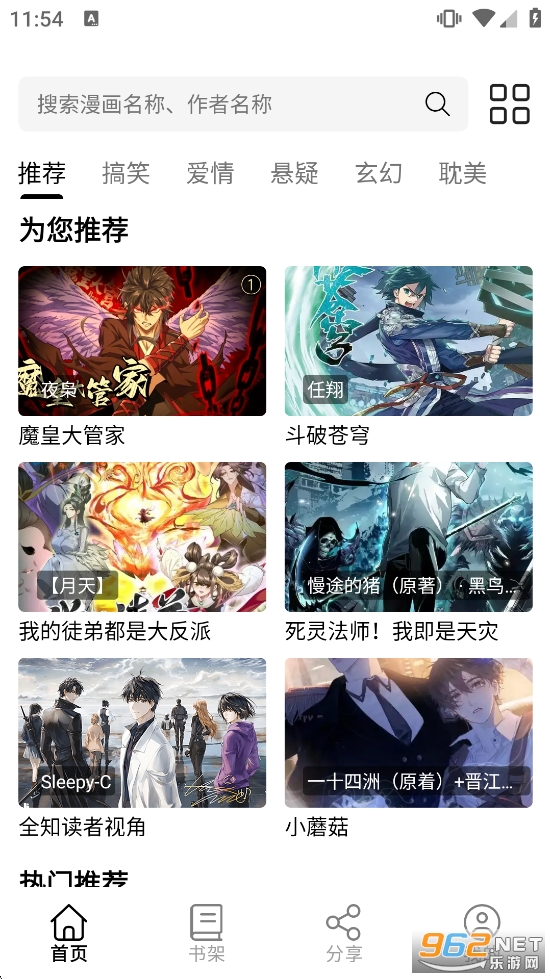The image size is (551, 979).
Task: Switch to the 搞笑 tab
Action: tap(126, 173)
